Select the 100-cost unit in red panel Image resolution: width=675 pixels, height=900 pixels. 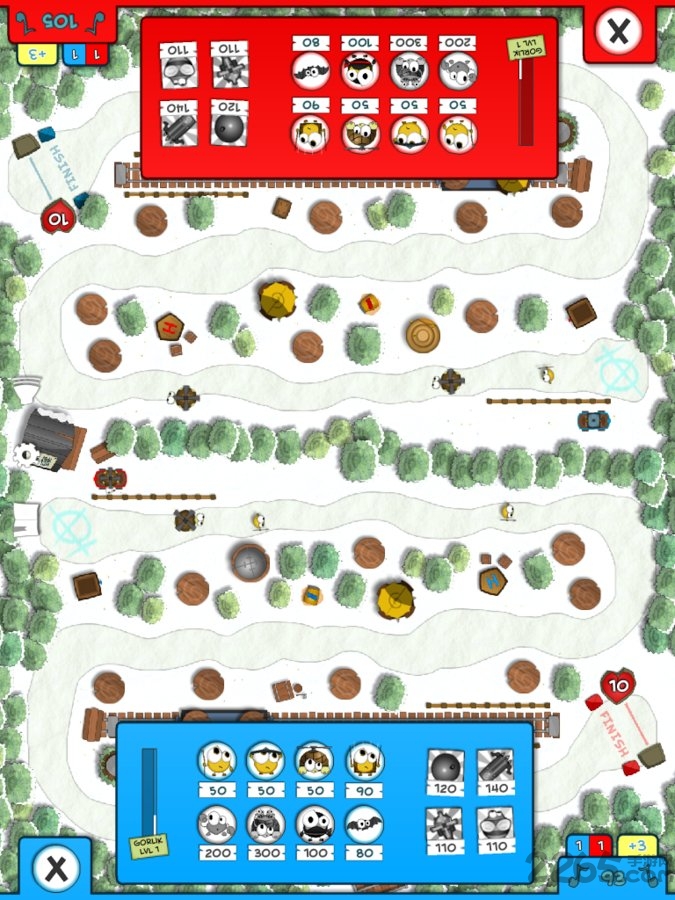coord(360,70)
